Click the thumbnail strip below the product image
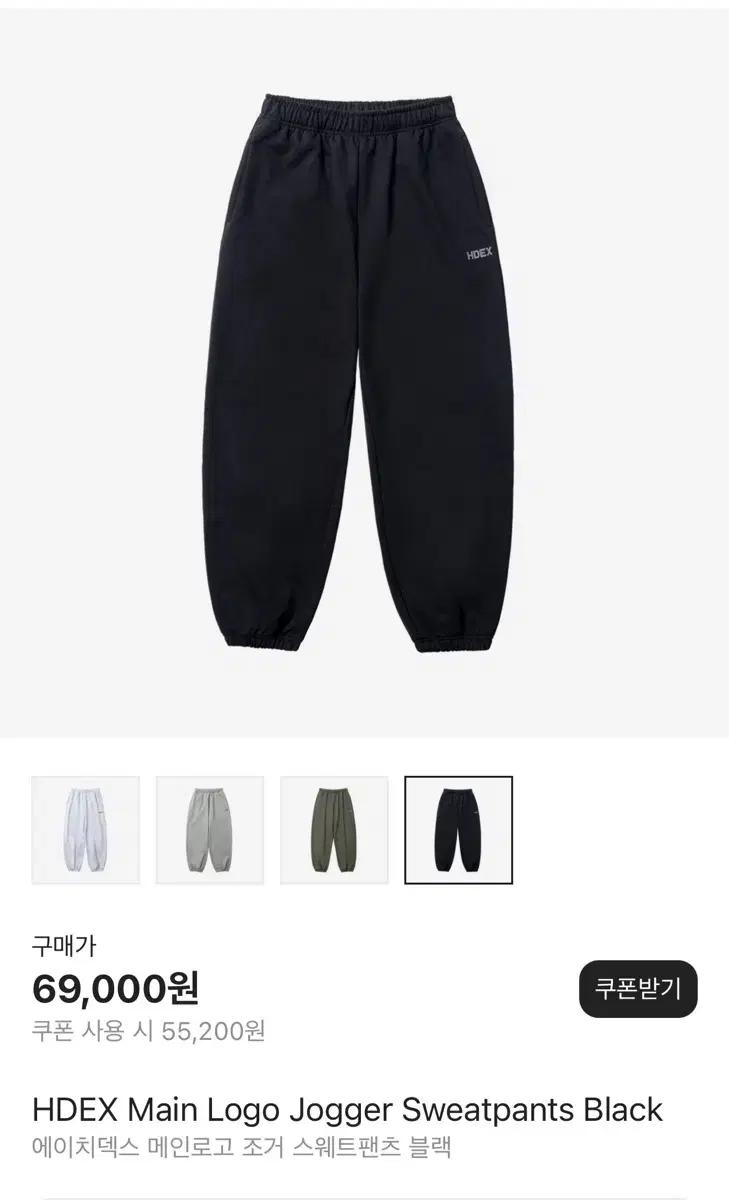Screen dimensions: 729x1200 pyautogui.click(x=270, y=829)
